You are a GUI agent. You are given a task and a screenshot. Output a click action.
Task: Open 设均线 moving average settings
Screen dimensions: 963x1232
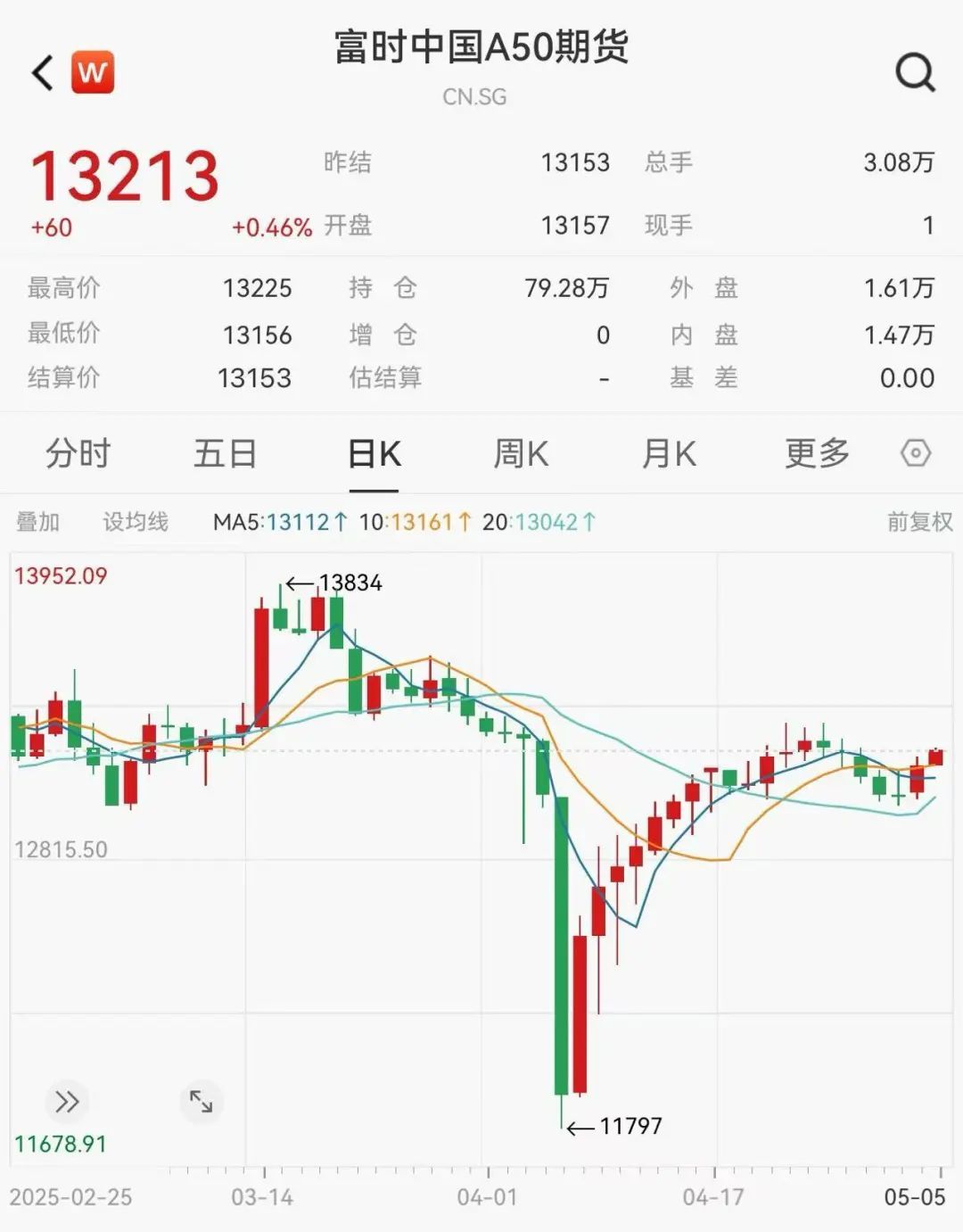tap(136, 522)
